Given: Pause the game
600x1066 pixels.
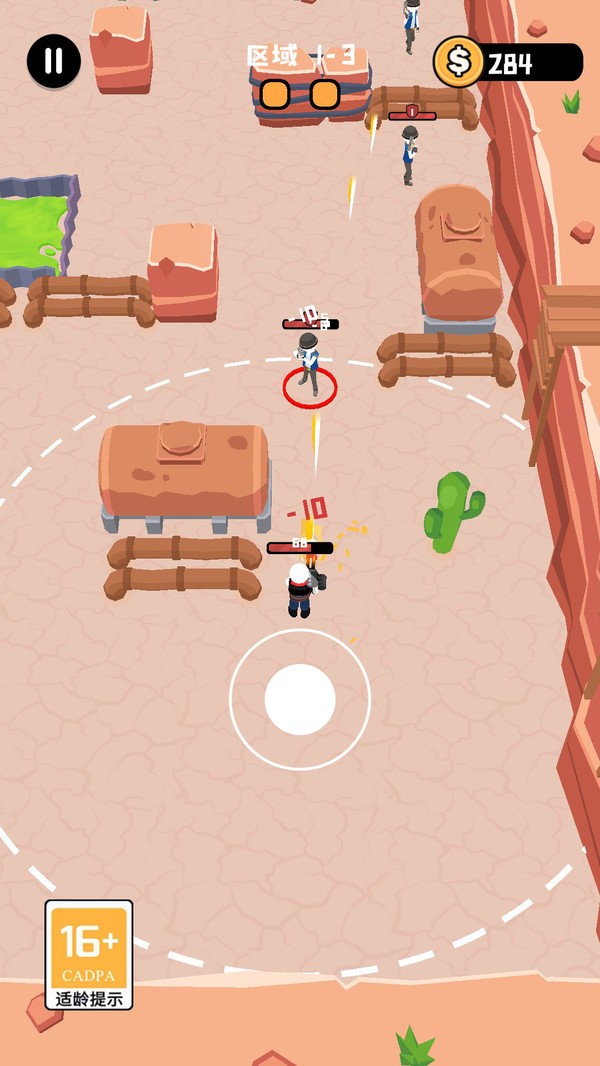Looking at the screenshot, I should [54, 61].
